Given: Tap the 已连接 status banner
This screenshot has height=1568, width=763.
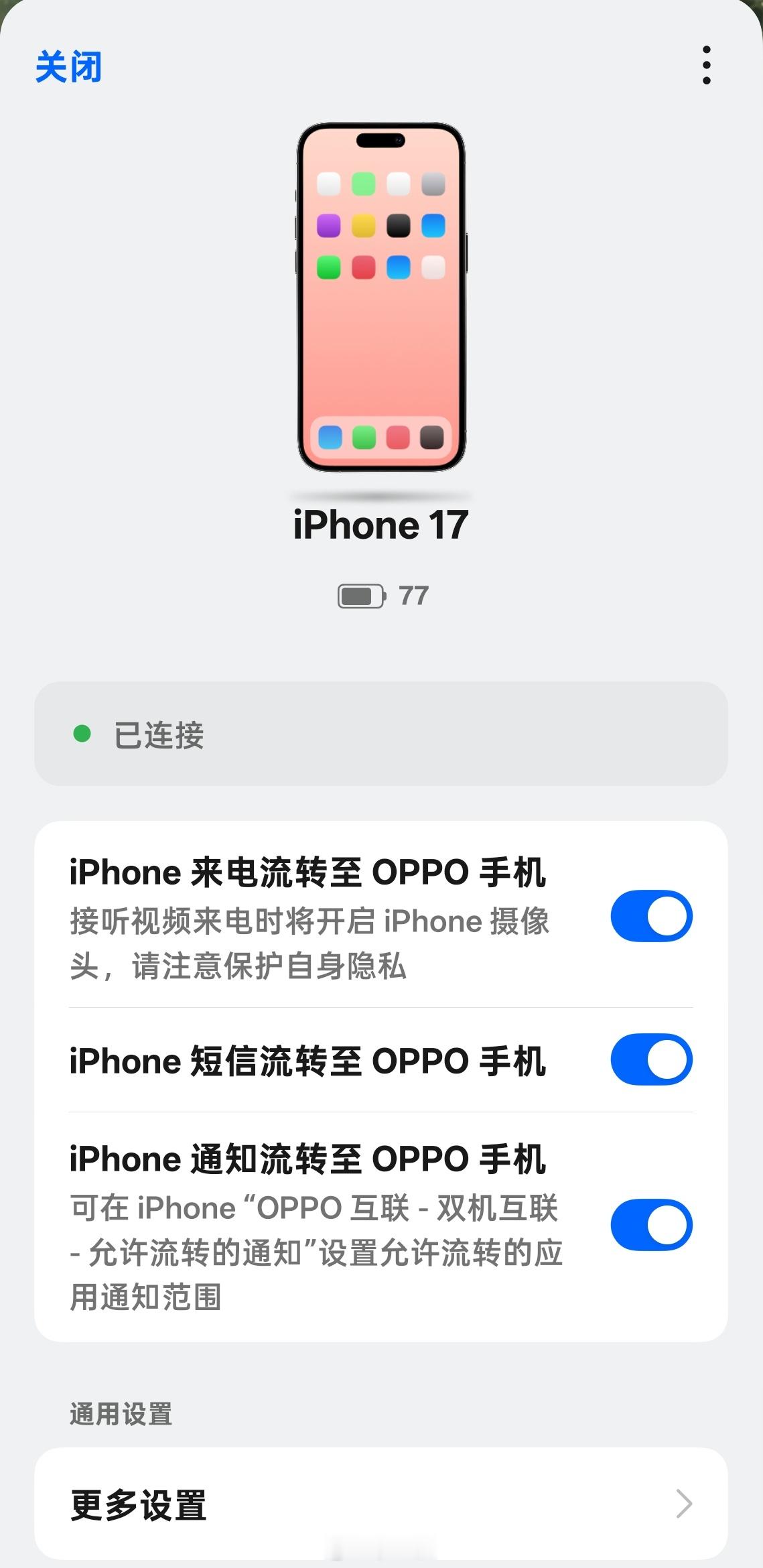Looking at the screenshot, I should coord(381,735).
